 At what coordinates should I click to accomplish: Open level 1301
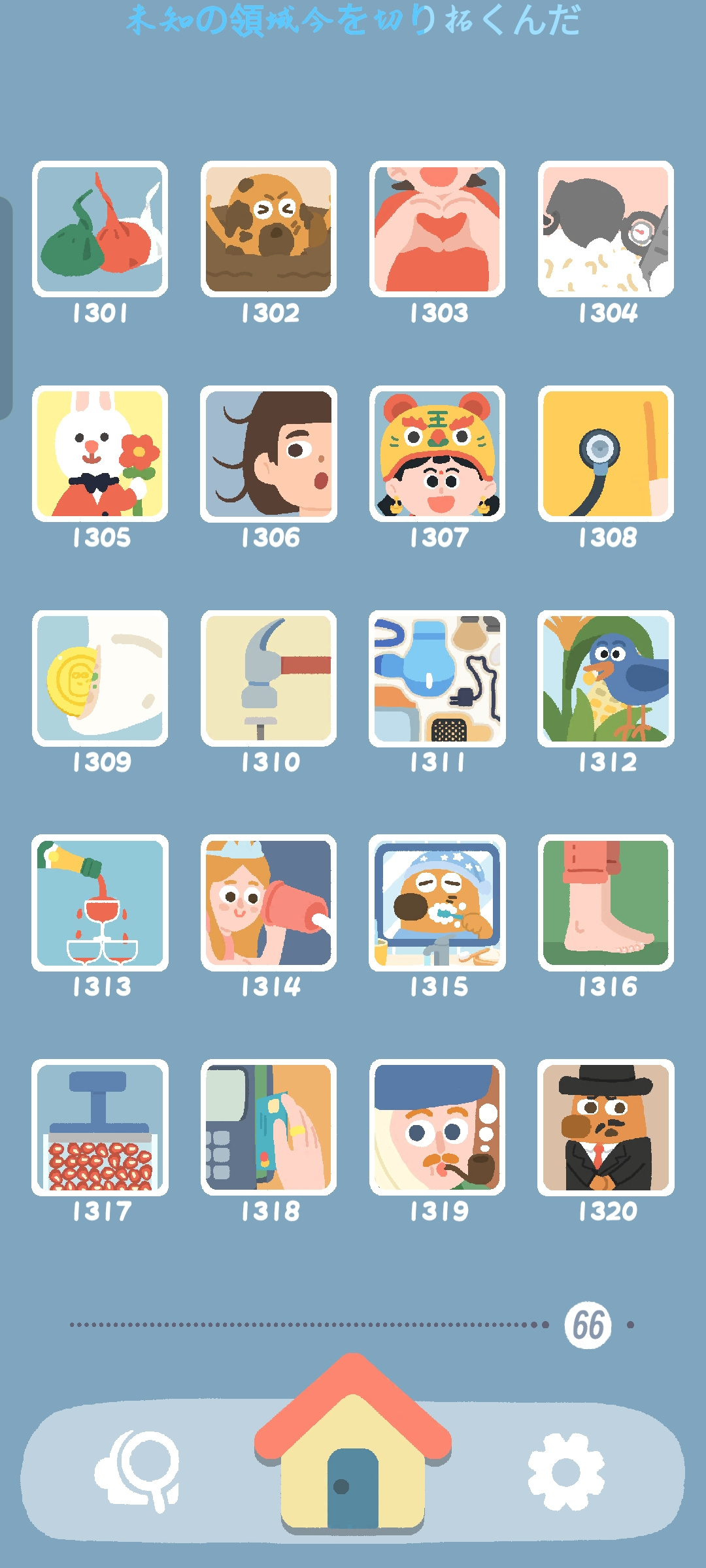pos(100,229)
